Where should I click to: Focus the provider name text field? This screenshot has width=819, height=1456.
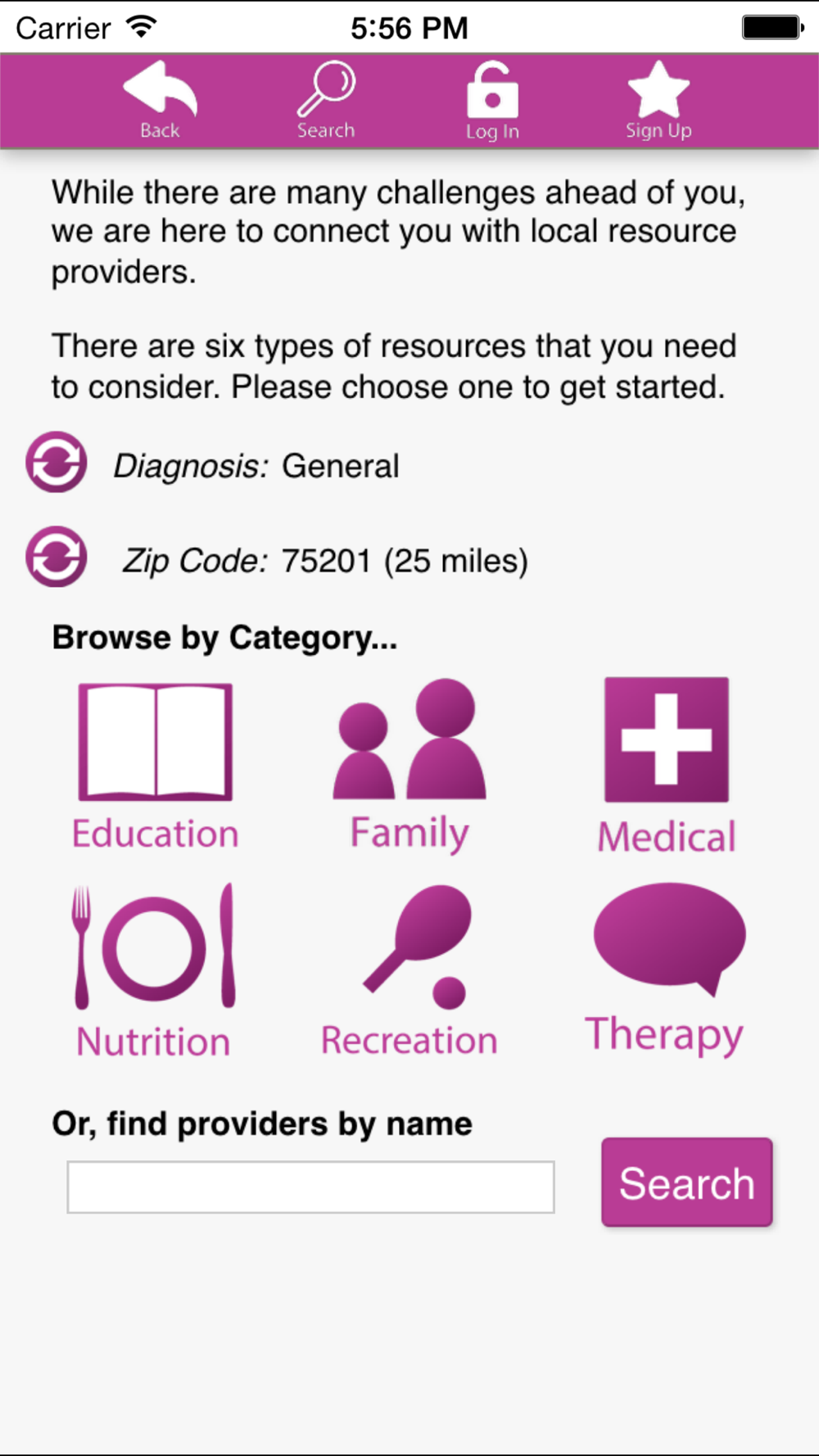pyautogui.click(x=310, y=1187)
